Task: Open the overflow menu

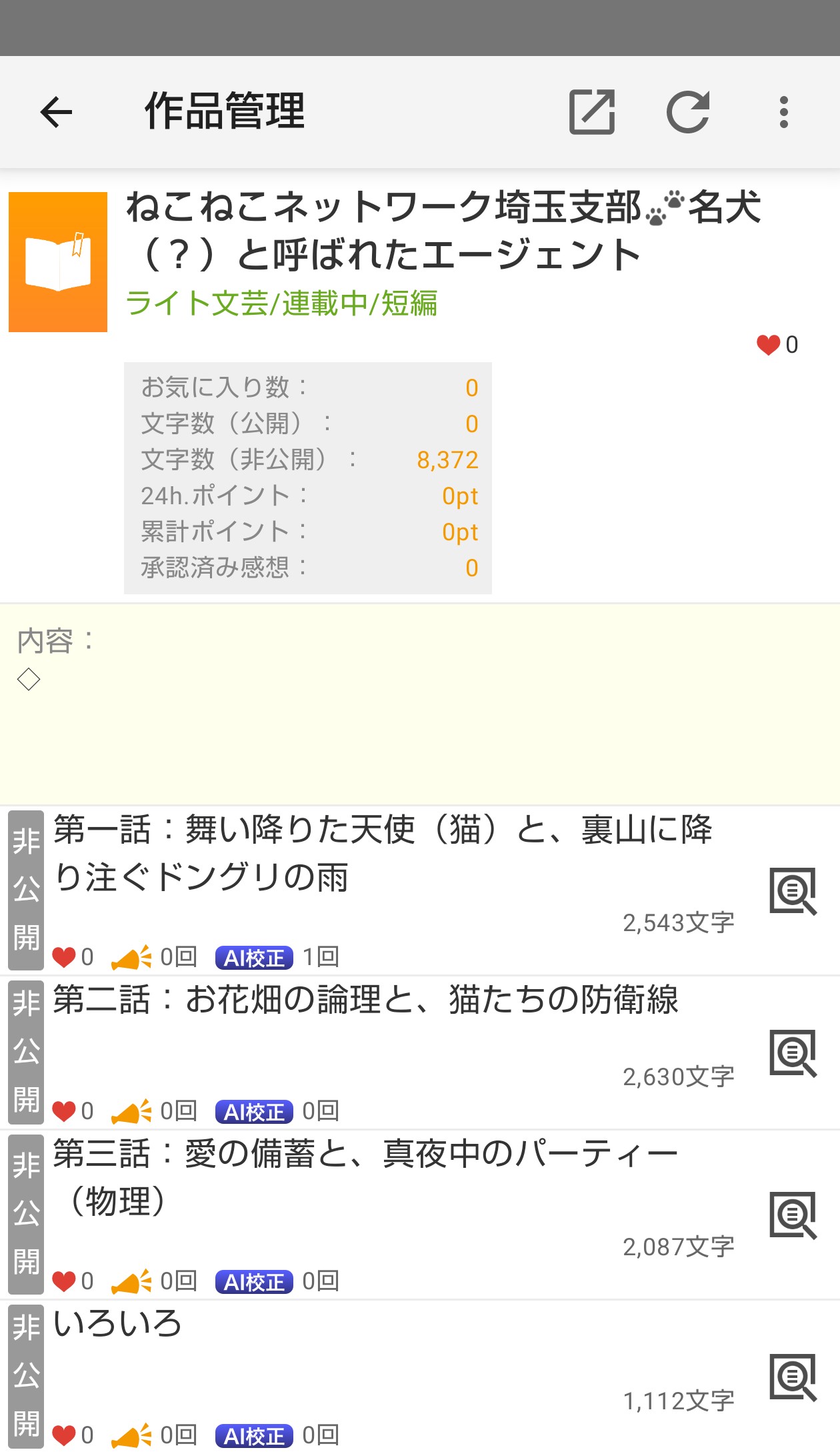Action: [x=784, y=112]
